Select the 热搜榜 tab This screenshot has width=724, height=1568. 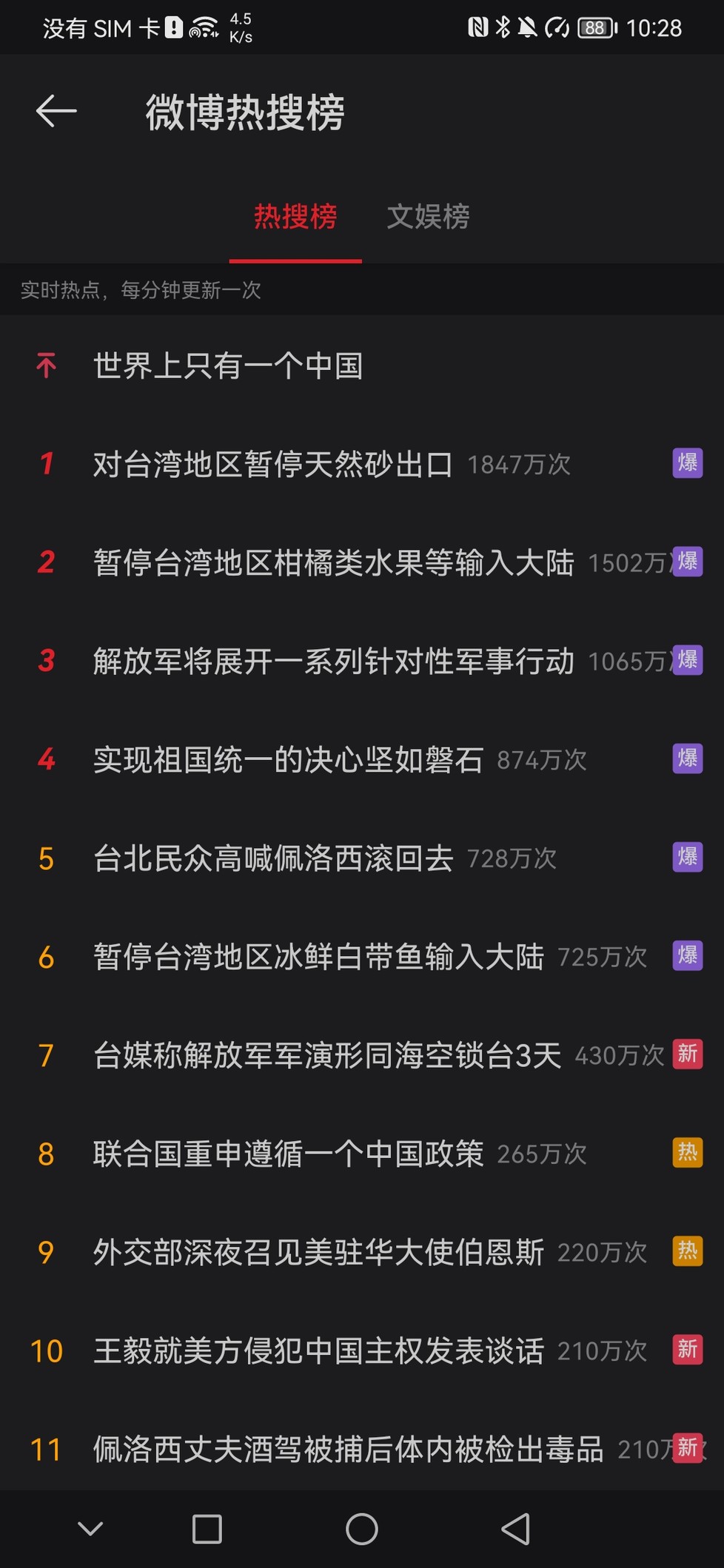(295, 217)
